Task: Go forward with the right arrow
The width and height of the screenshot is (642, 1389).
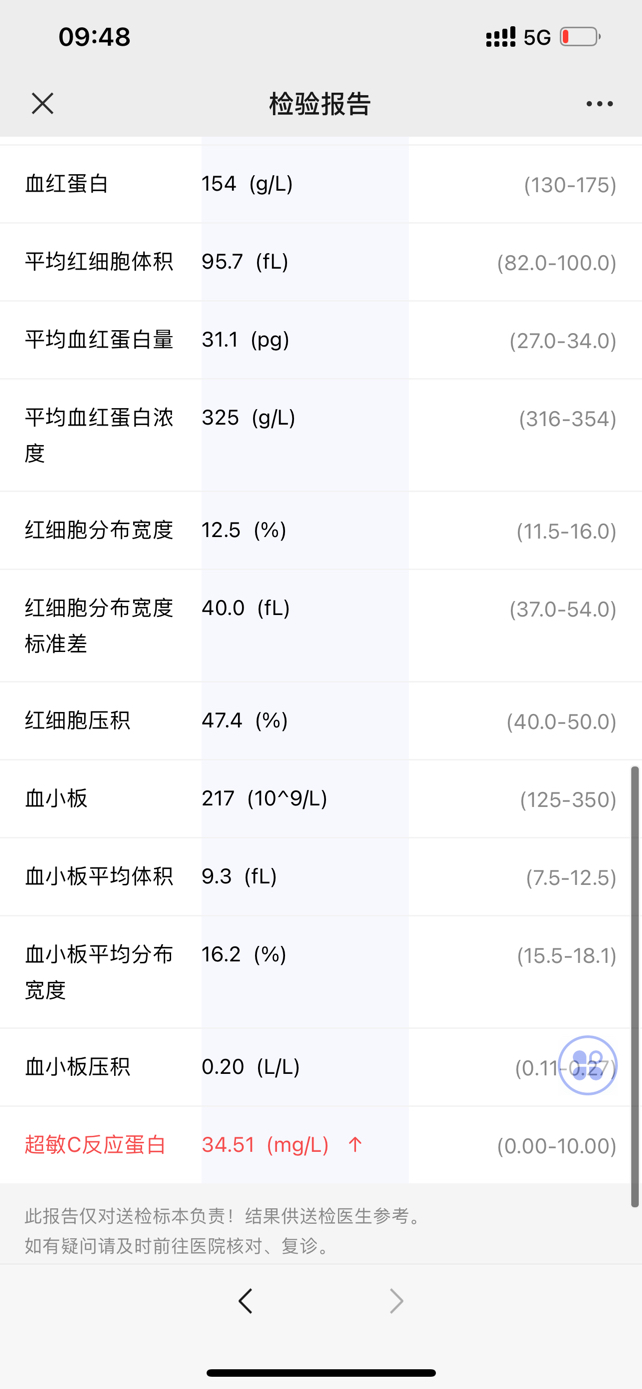Action: click(397, 1300)
